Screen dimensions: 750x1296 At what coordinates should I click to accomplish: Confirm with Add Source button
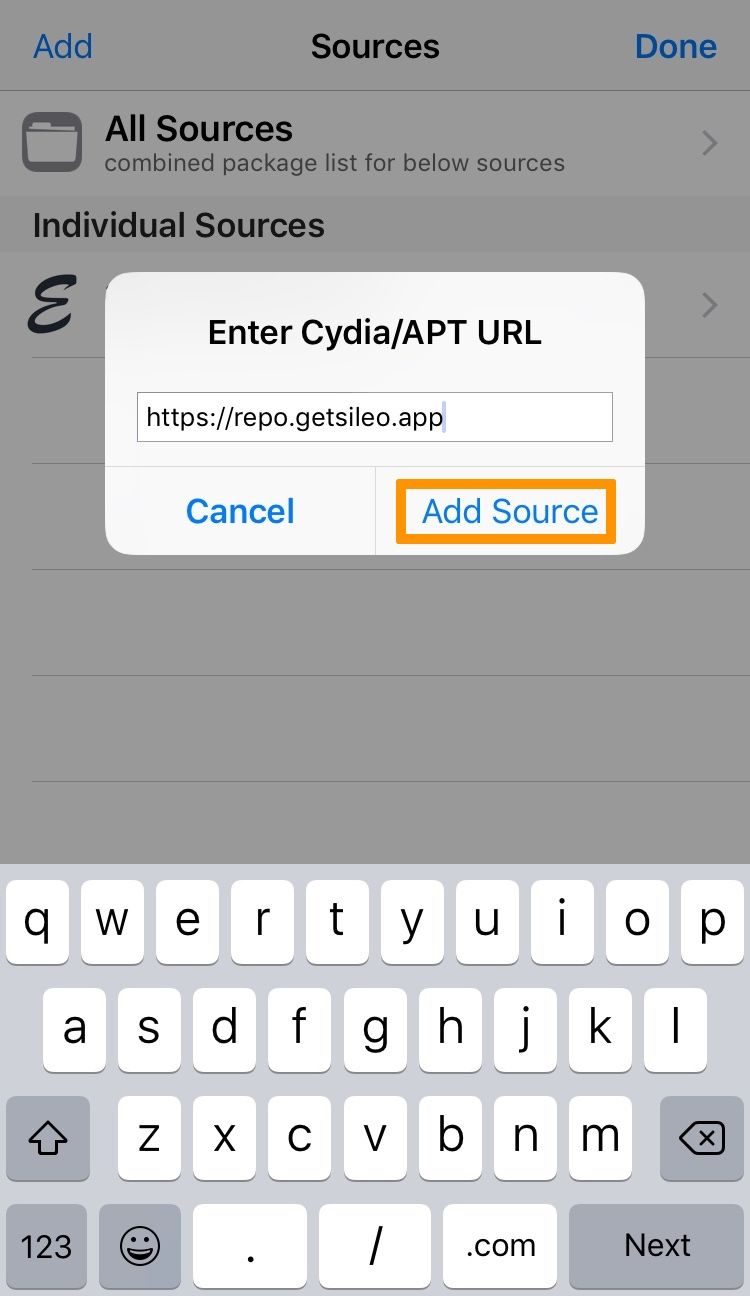coord(510,511)
